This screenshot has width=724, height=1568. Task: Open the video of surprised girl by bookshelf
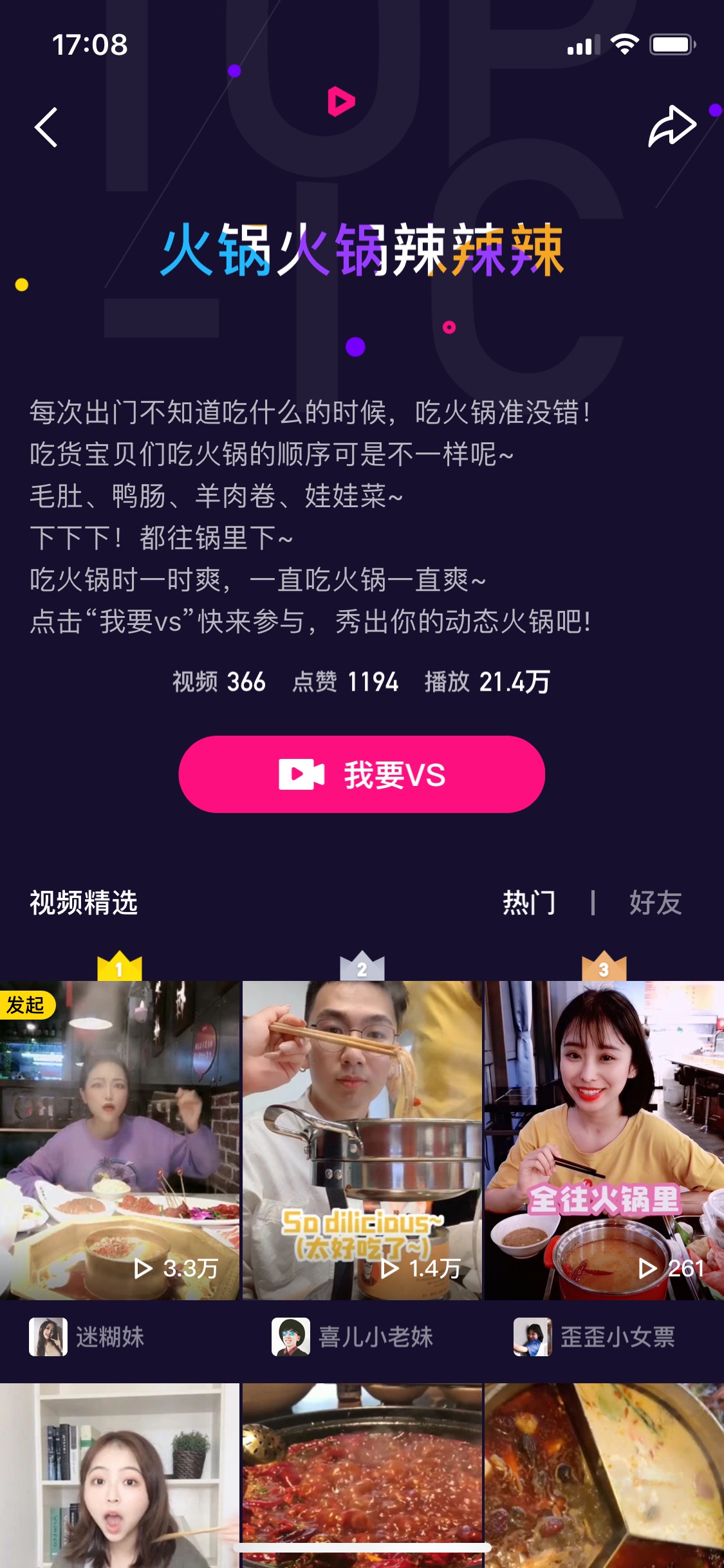tap(120, 1475)
